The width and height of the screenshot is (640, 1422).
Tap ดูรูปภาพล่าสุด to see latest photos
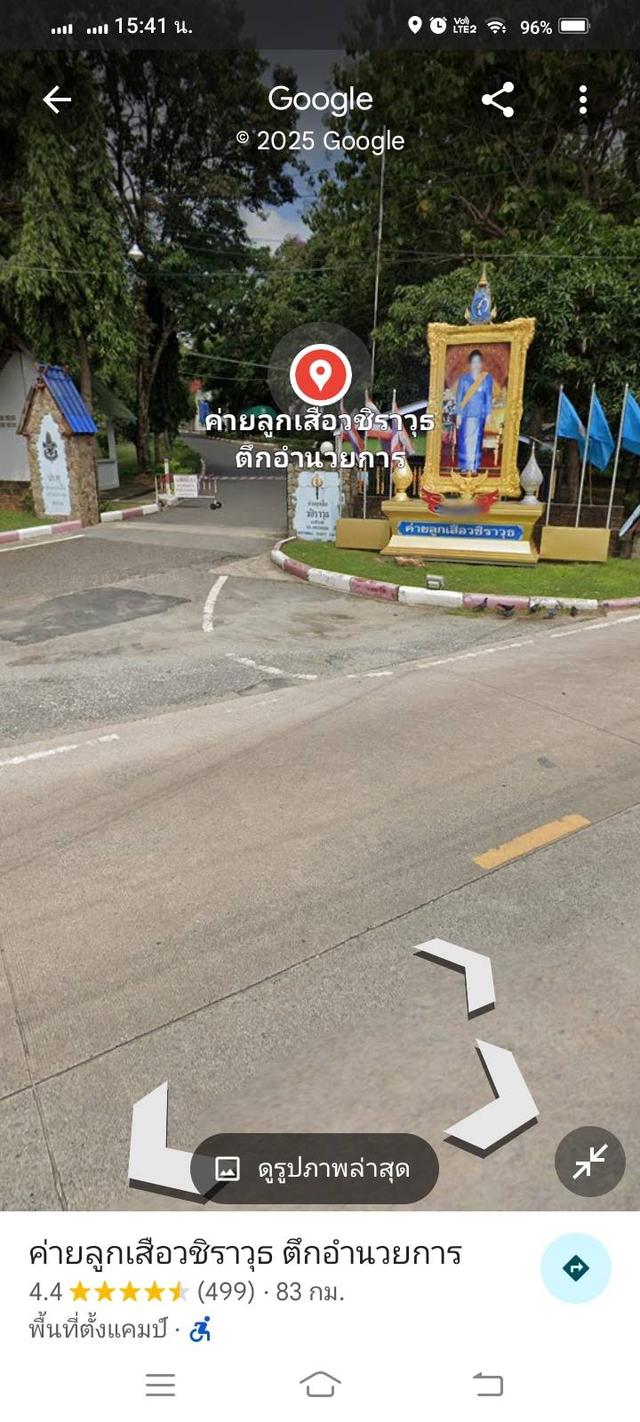coord(314,1168)
